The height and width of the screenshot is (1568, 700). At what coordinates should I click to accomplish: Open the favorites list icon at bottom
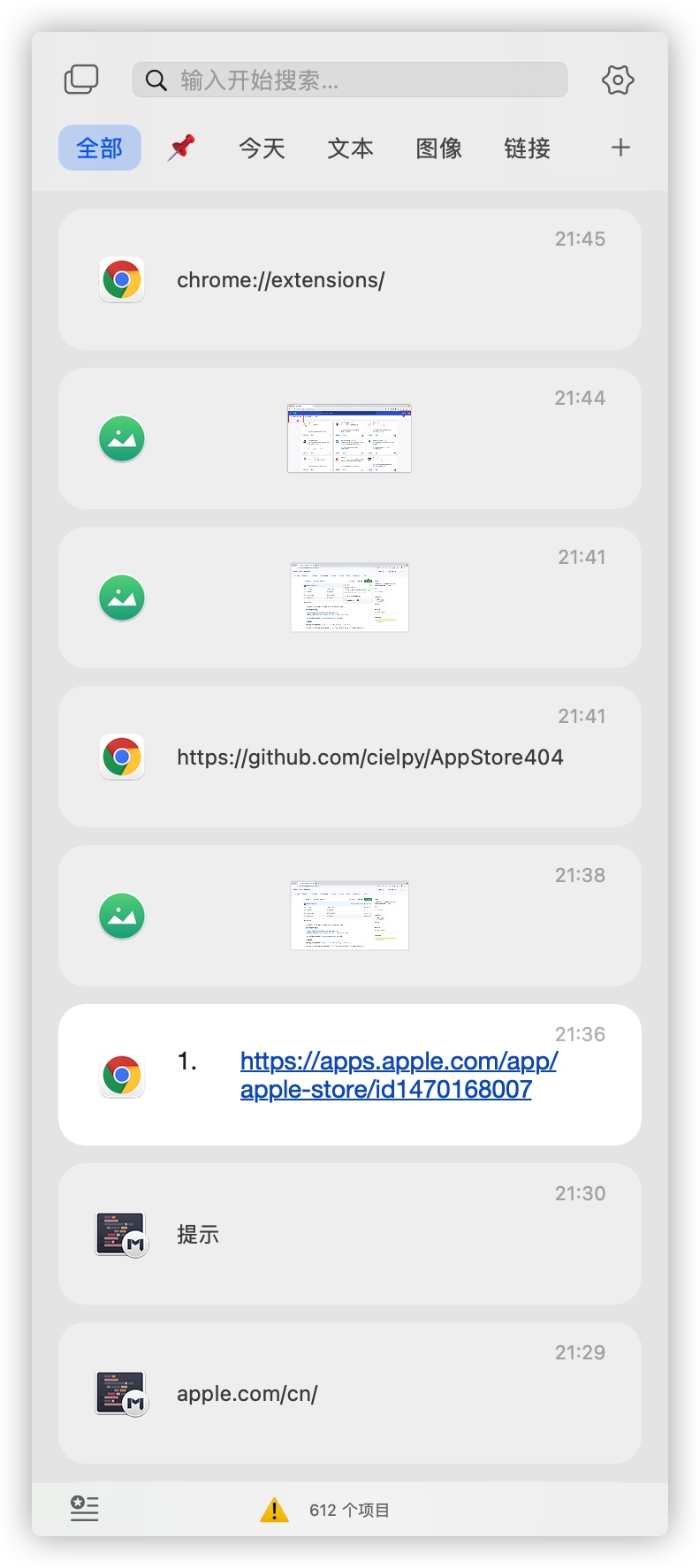tap(85, 1509)
